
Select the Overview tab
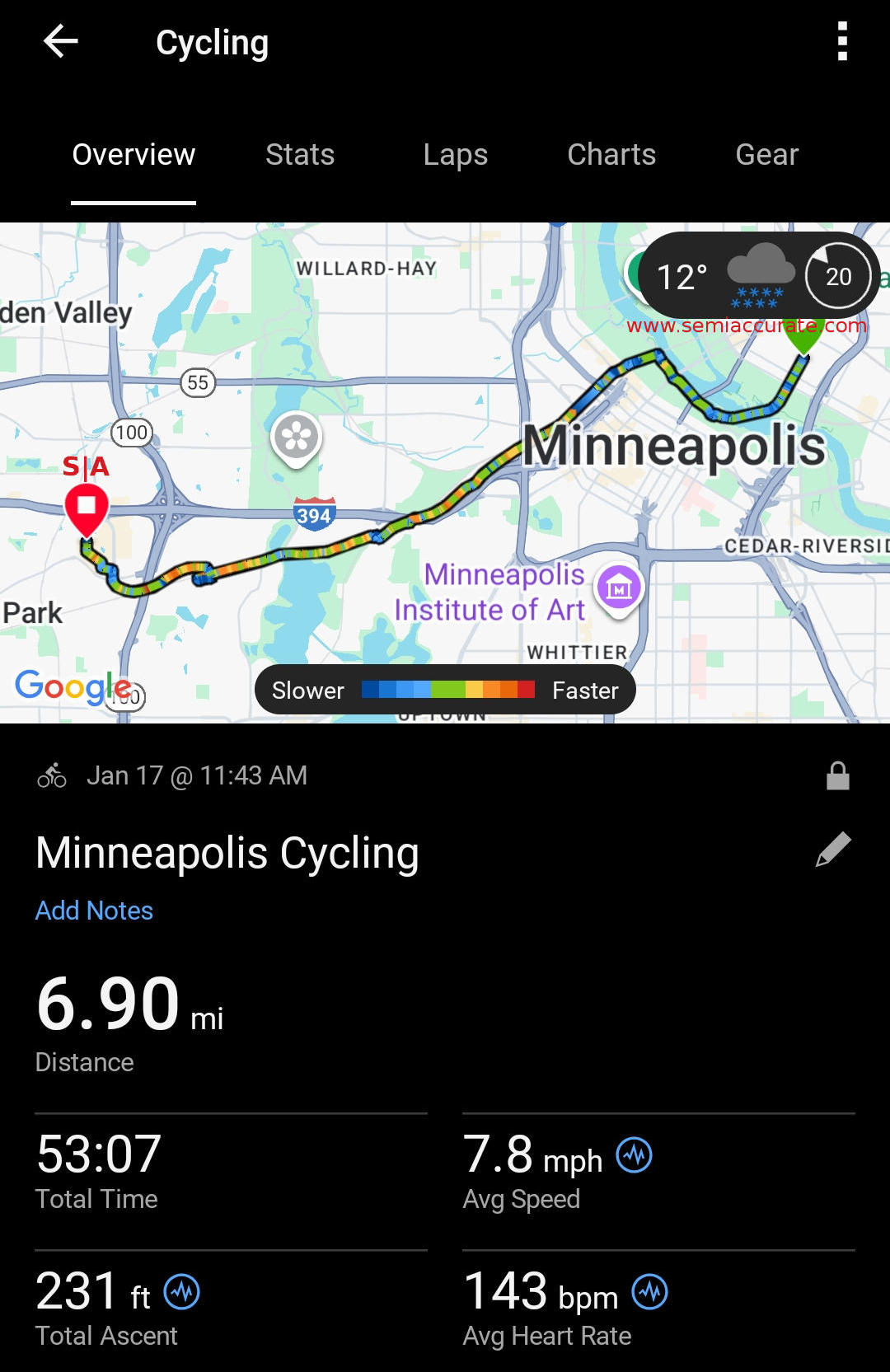[133, 155]
